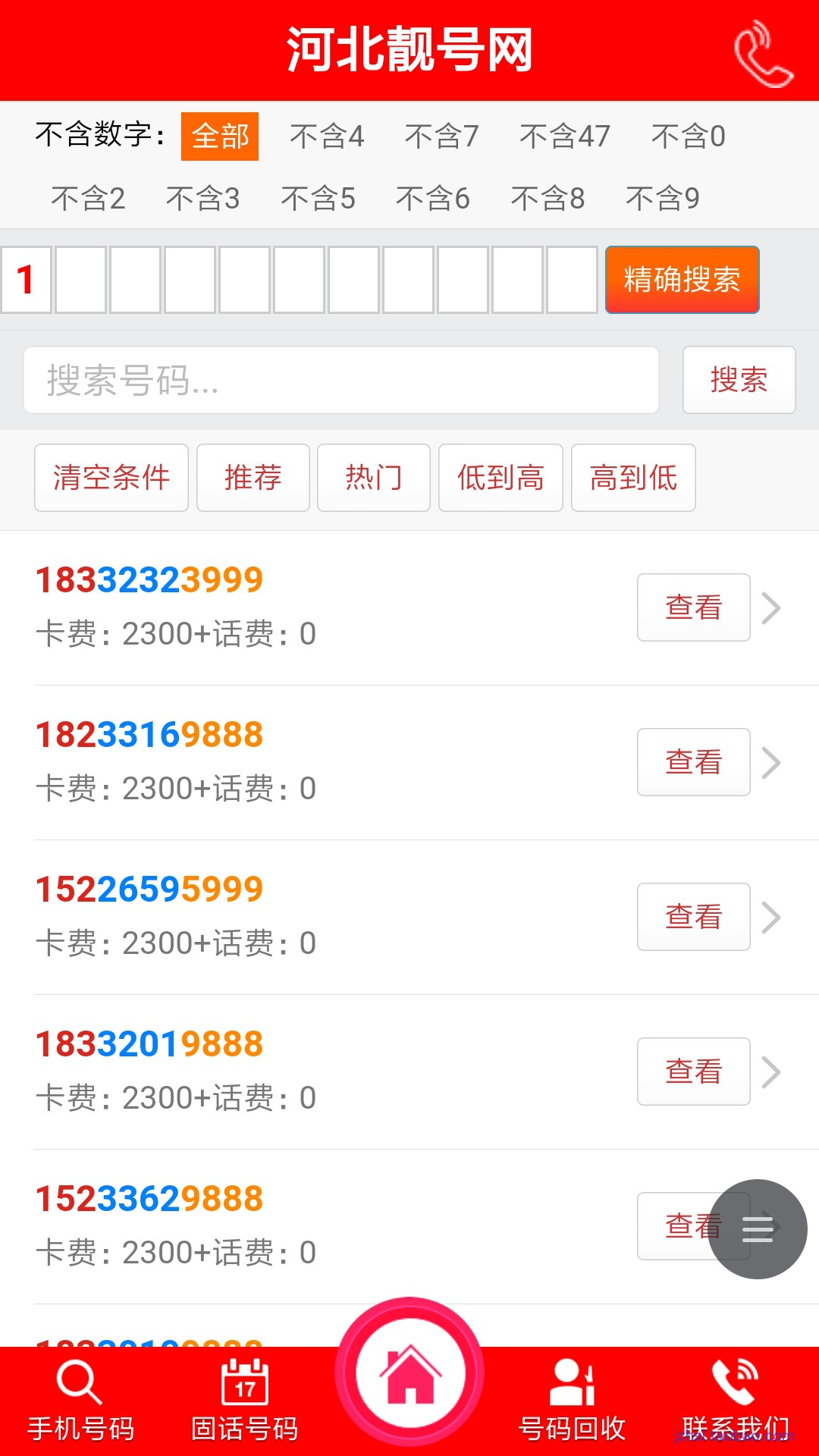Tap the center home button
Screen dimensions: 819x1456
[x=409, y=1373]
